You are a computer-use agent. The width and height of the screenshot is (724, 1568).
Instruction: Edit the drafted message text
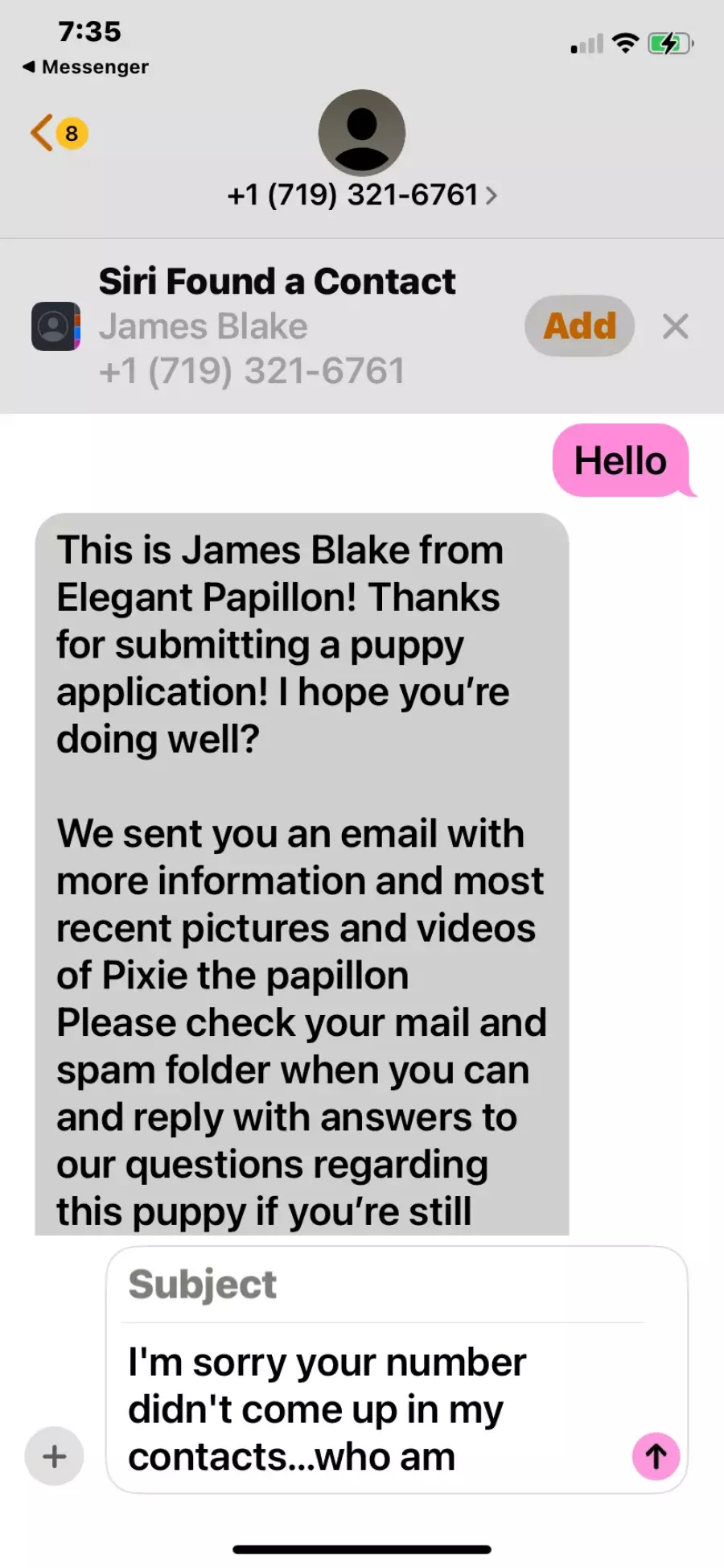pyautogui.click(x=370, y=1409)
